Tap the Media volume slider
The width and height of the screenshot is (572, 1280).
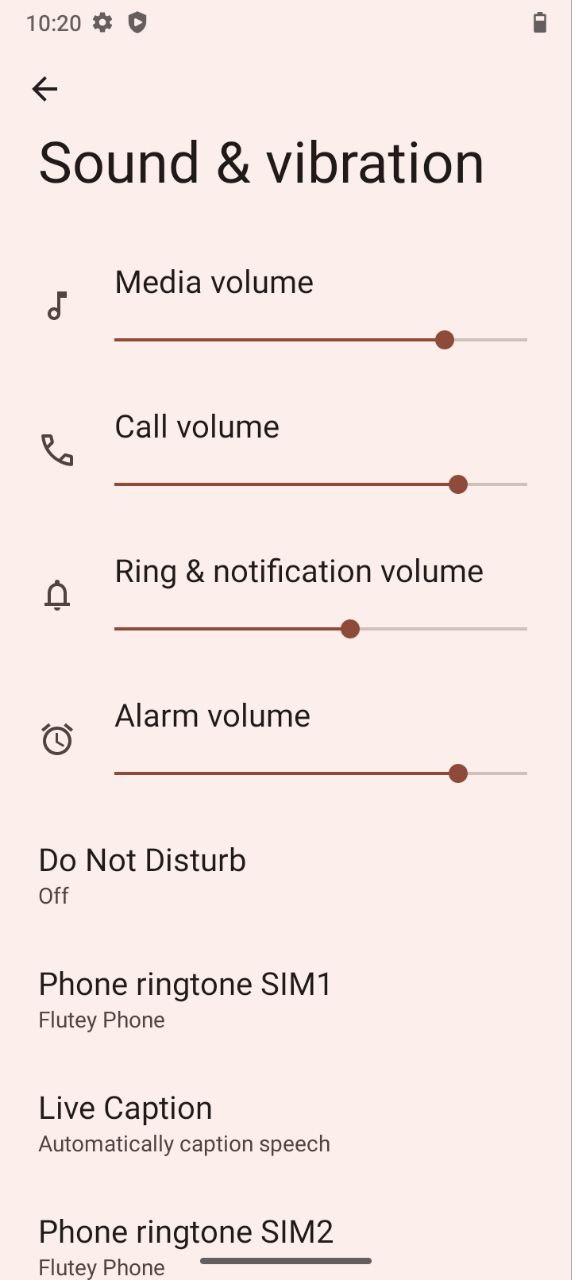[320, 340]
